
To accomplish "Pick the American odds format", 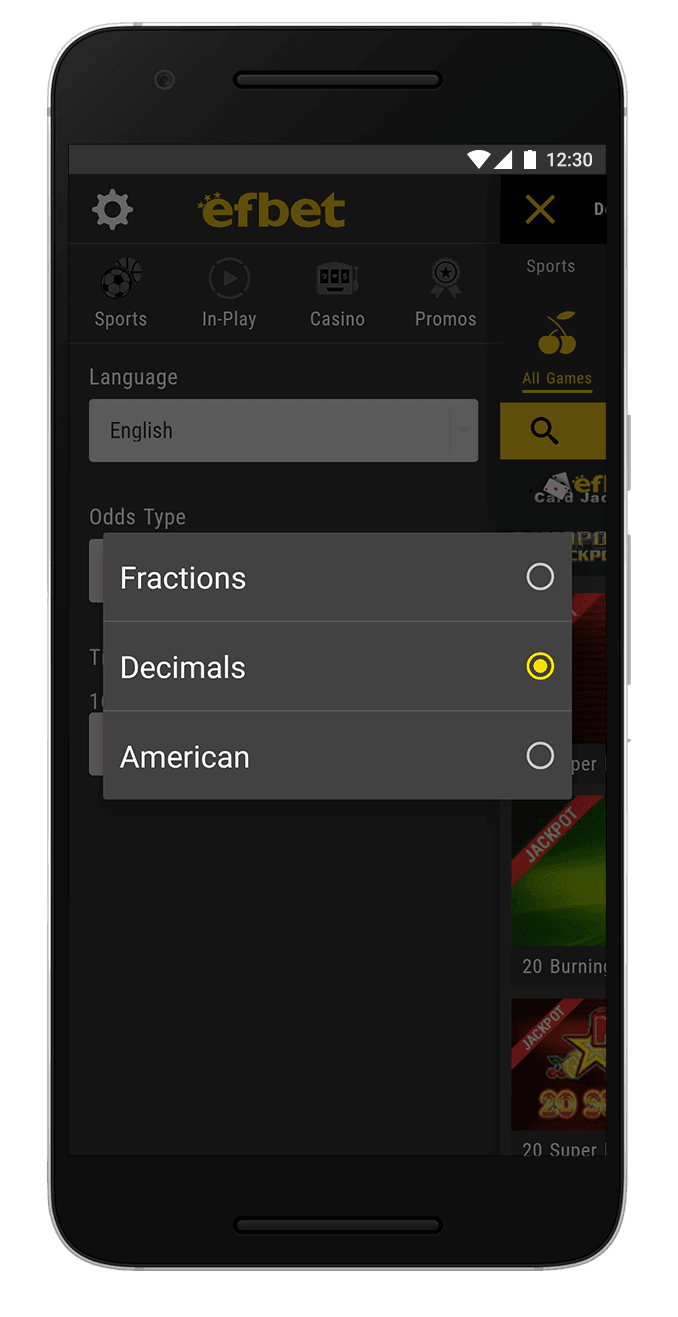I will coord(337,756).
